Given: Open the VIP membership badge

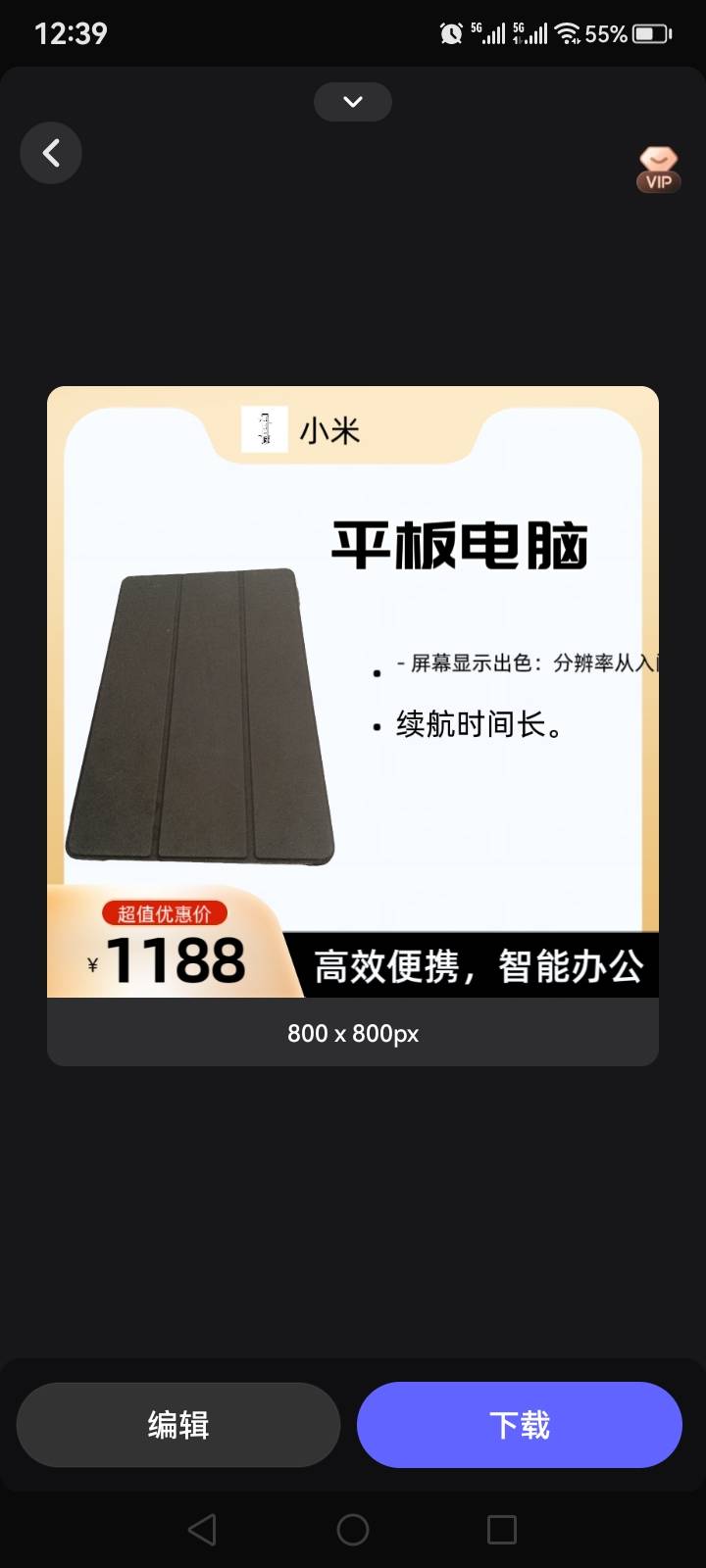Looking at the screenshot, I should tap(658, 170).
